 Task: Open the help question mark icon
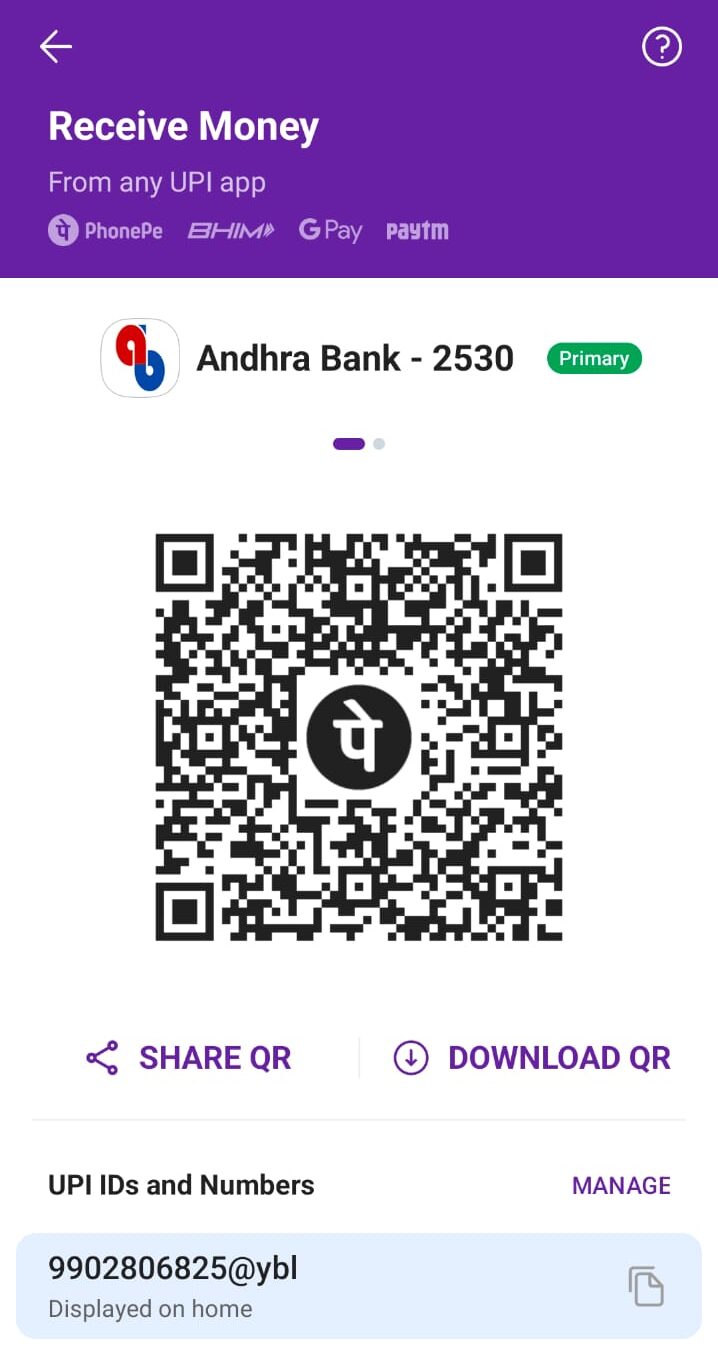661,47
